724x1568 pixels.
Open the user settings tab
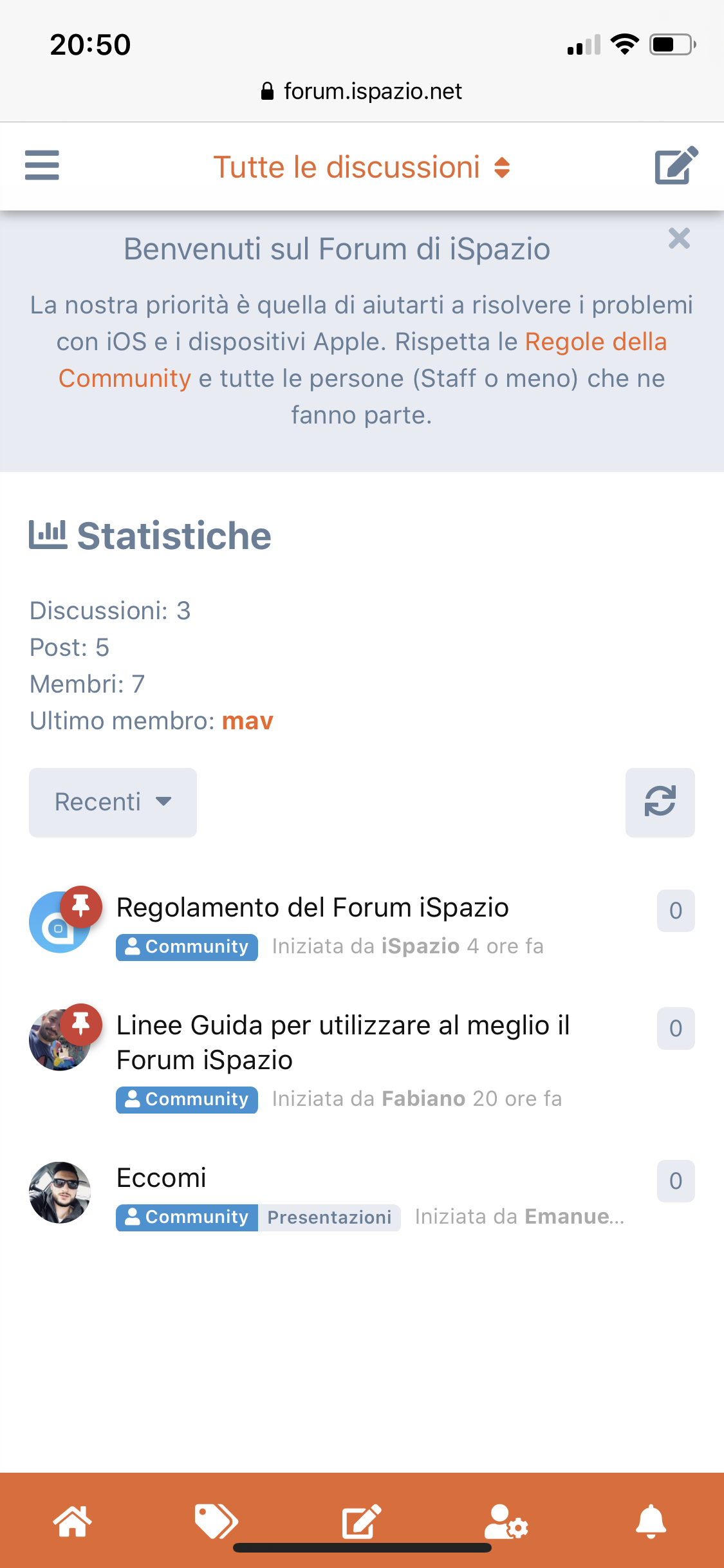pos(506,1522)
